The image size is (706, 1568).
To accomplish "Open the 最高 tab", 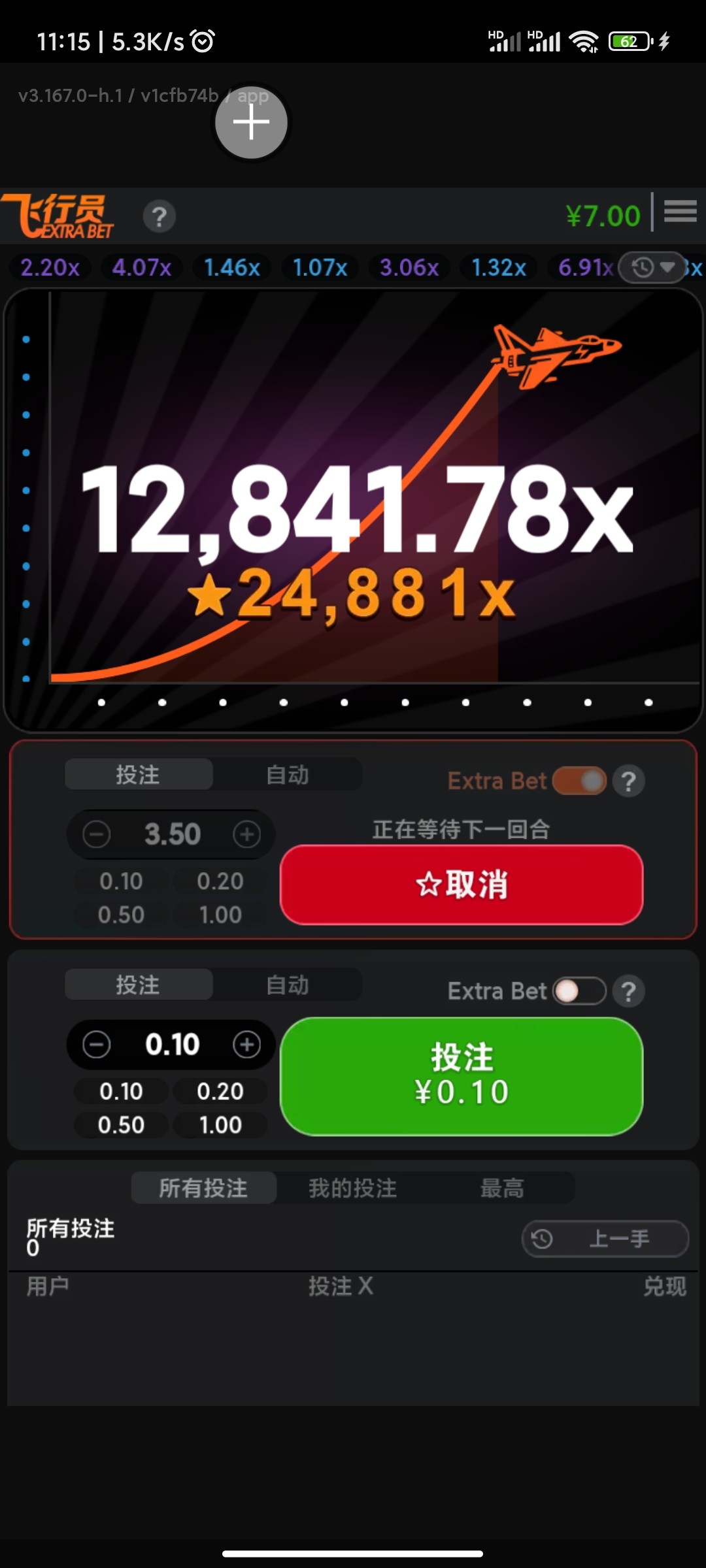I will 502,1188.
